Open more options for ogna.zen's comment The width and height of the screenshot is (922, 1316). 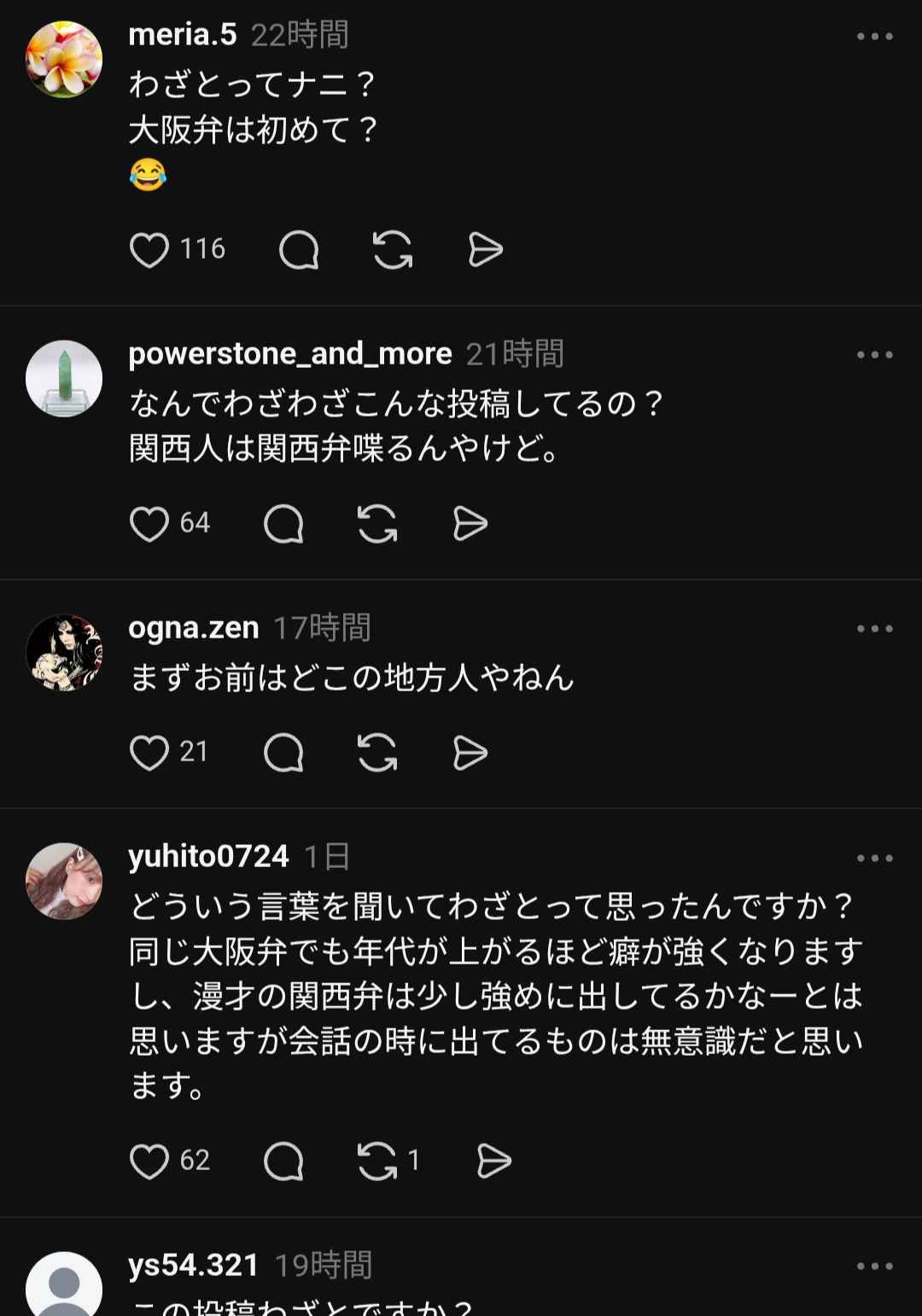coord(875,629)
